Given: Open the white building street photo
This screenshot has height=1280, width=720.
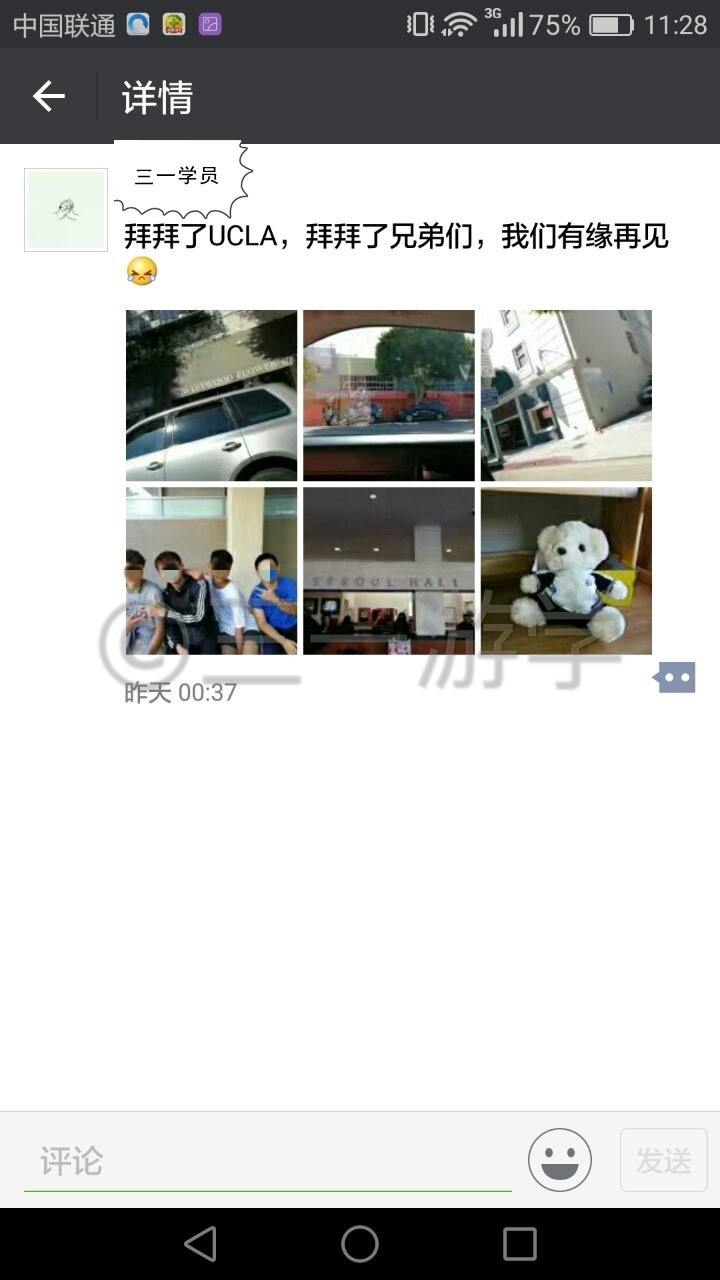Looking at the screenshot, I should pos(566,396).
